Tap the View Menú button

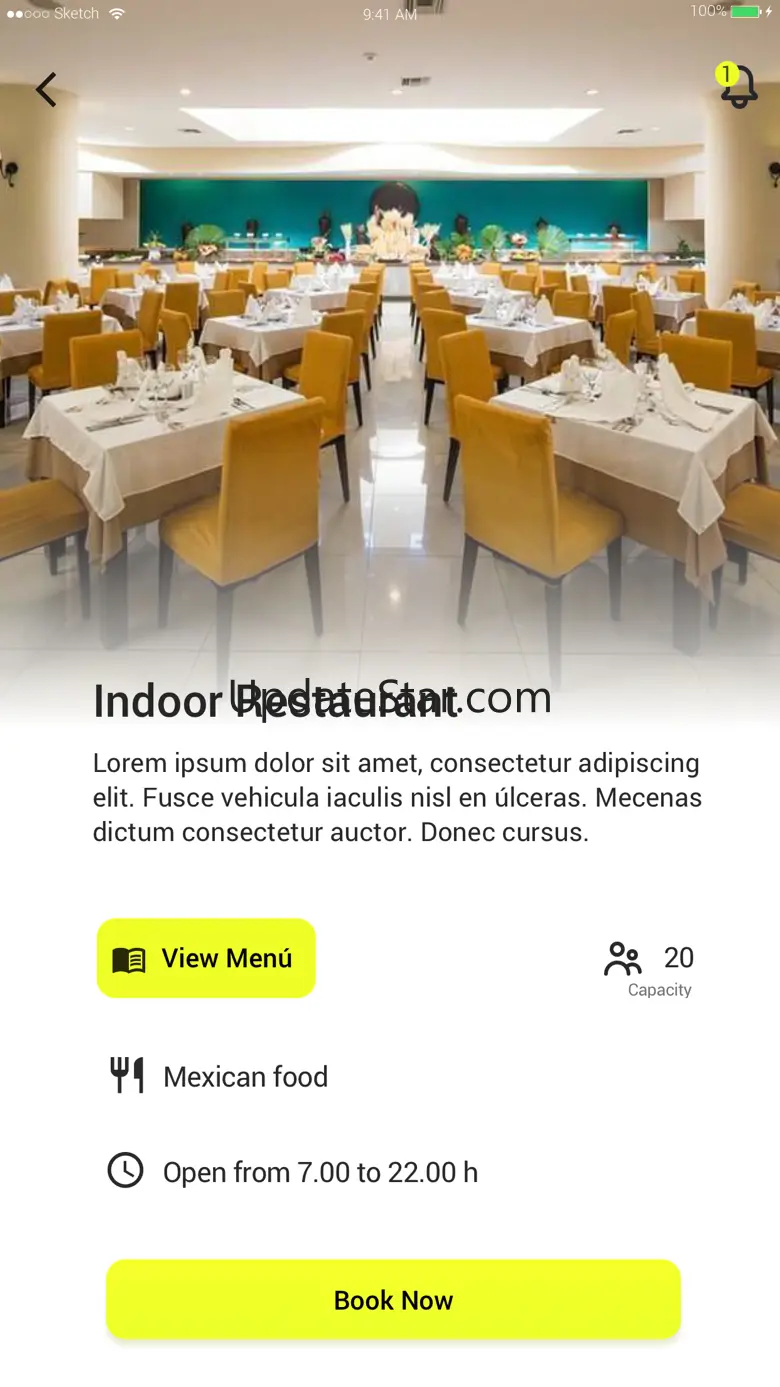[x=206, y=958]
